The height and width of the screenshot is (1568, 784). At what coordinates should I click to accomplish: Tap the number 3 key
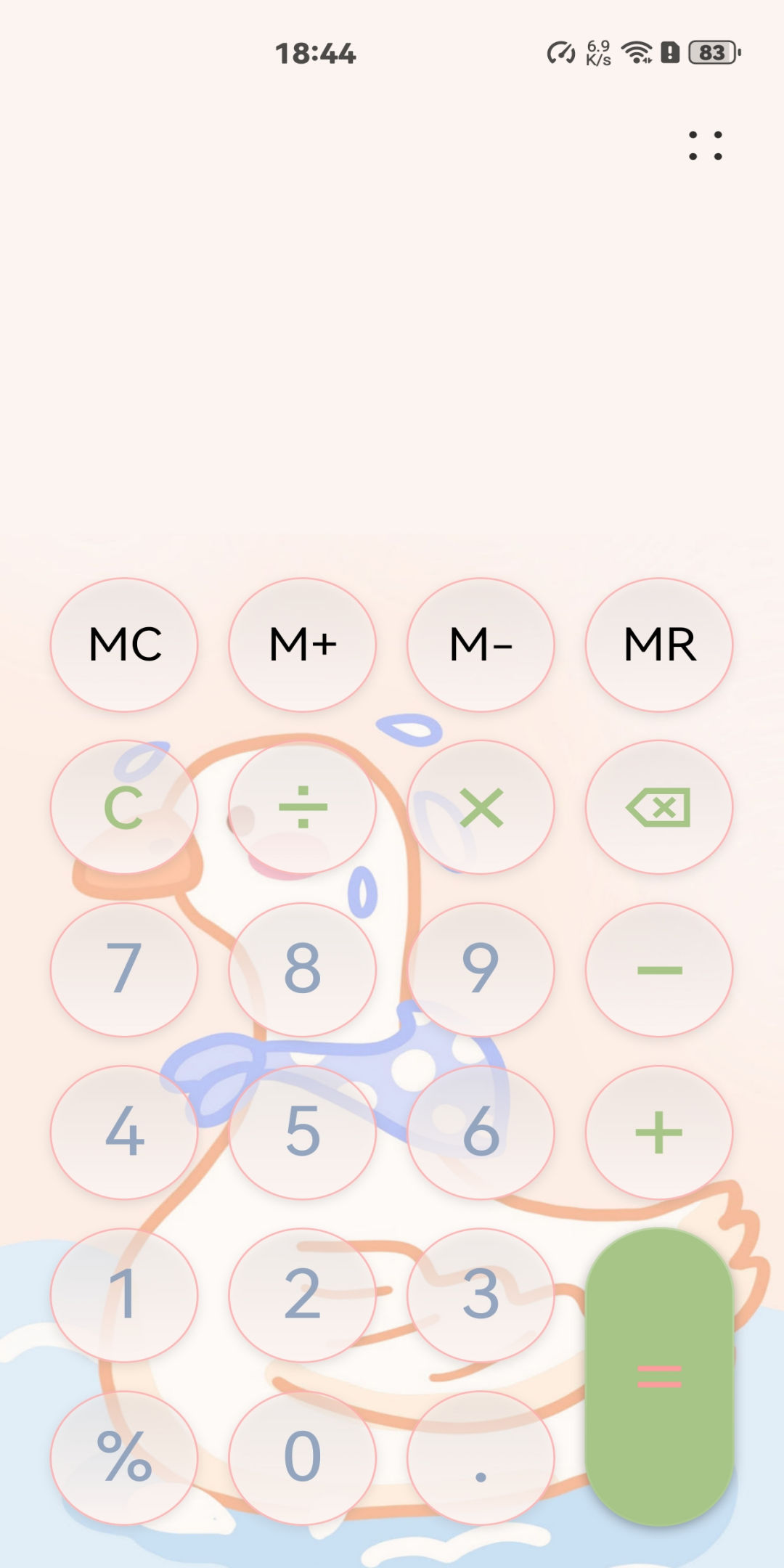tap(481, 1295)
